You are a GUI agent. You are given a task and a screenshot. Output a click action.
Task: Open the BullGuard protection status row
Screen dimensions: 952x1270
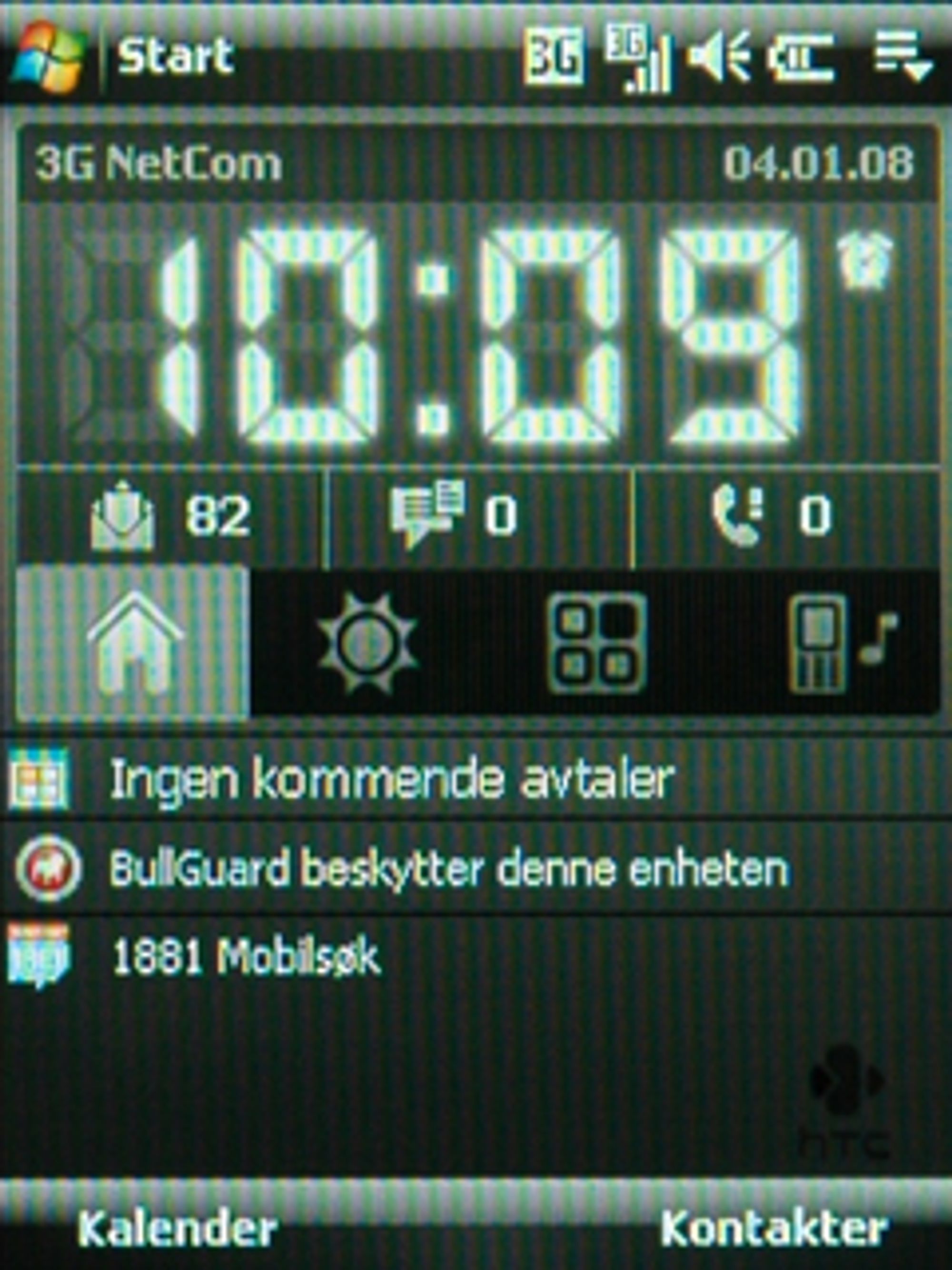coord(447,869)
